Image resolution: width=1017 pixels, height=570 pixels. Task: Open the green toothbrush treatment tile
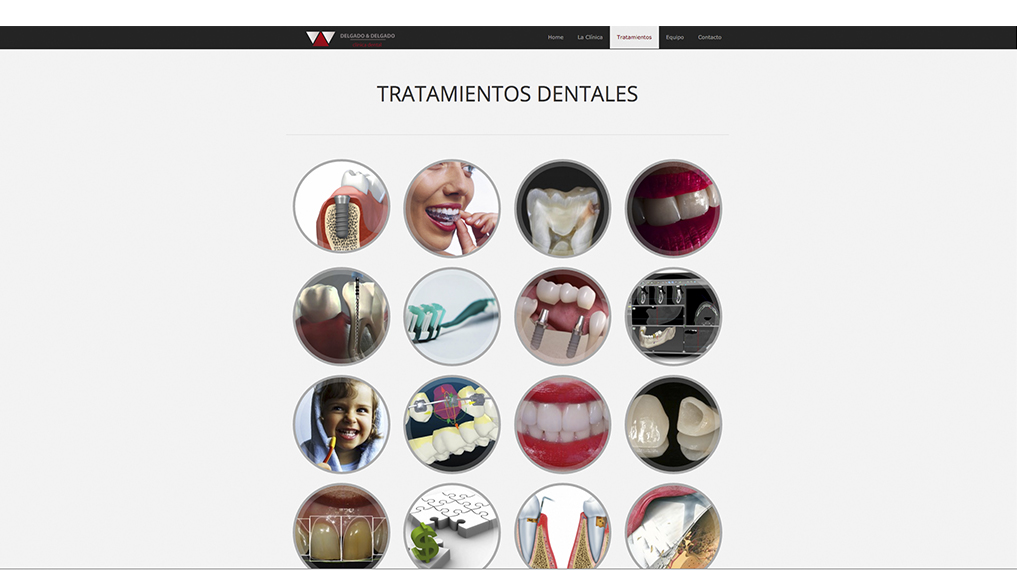[x=452, y=316]
